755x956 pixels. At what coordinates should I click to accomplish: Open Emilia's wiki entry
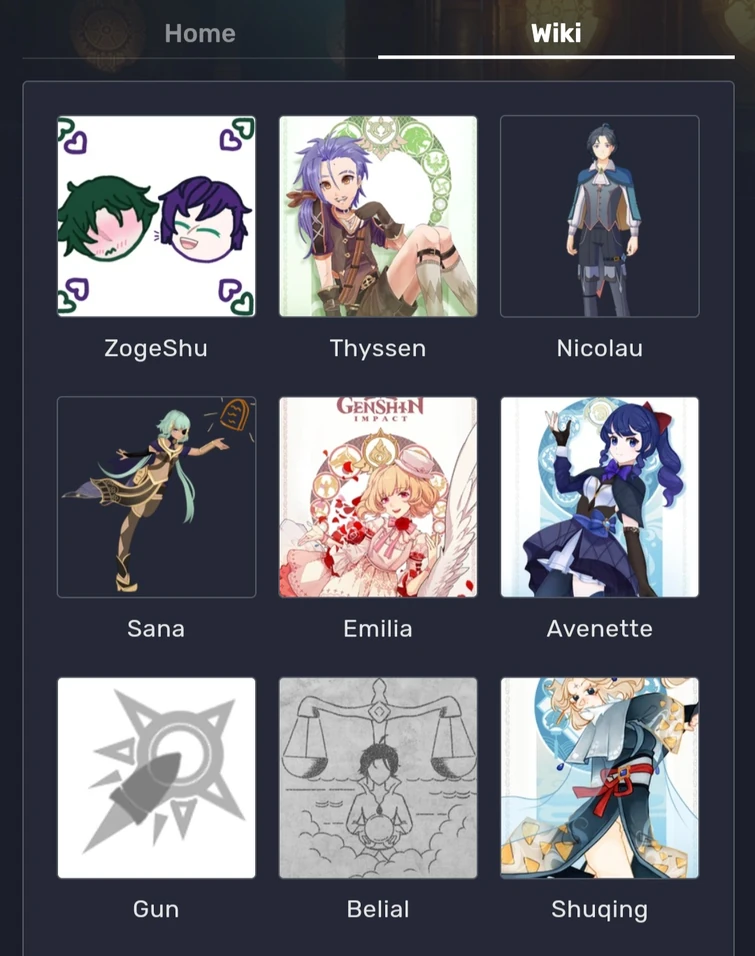(x=378, y=497)
